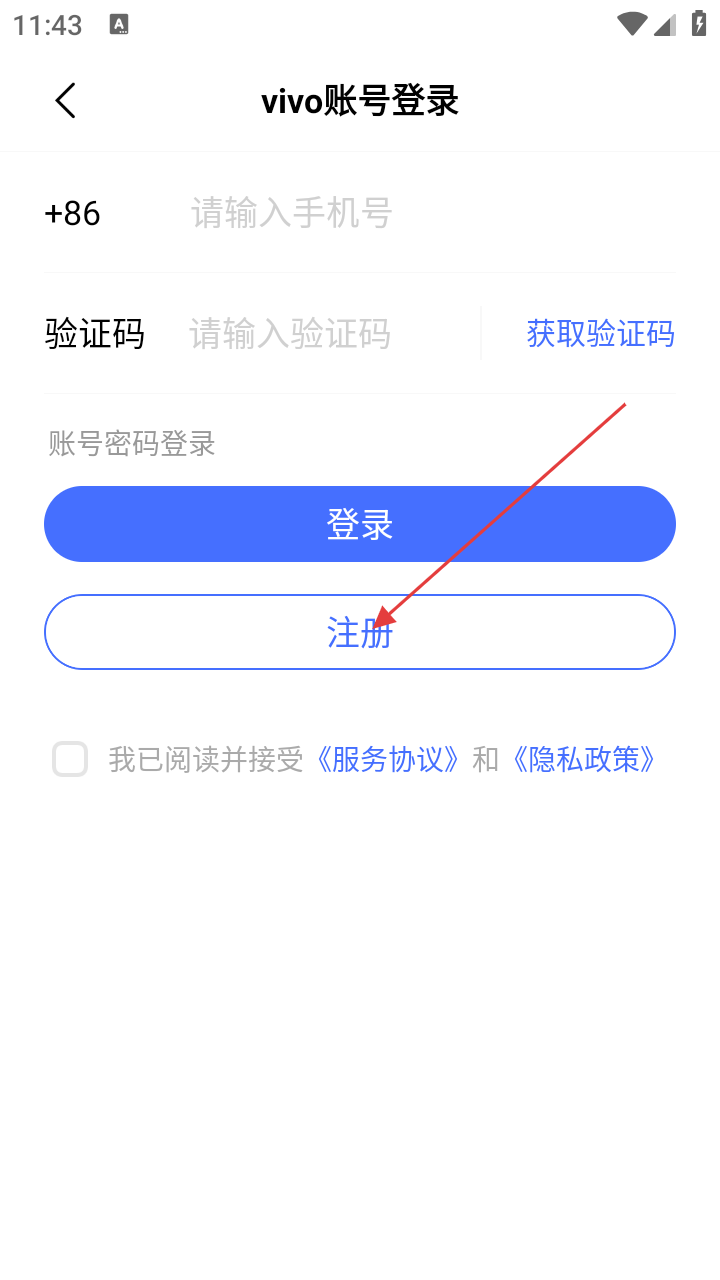720x1280 pixels.
Task: Check the agreement acceptance checkbox
Action: coord(70,760)
